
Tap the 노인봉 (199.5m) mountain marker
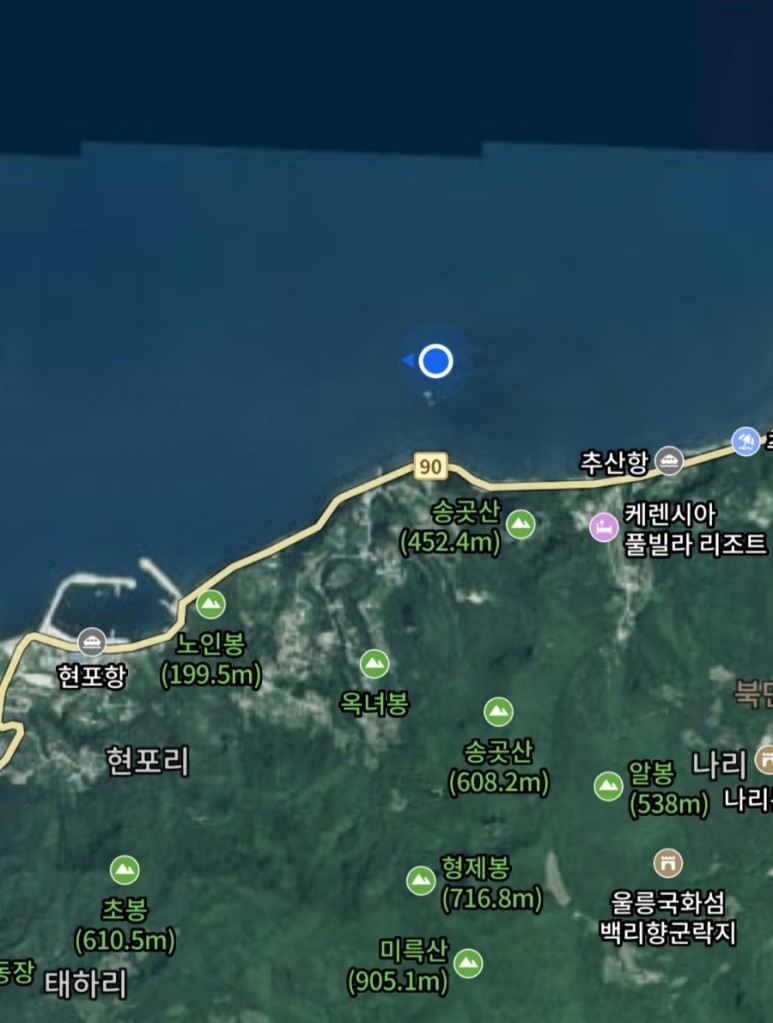click(x=210, y=604)
